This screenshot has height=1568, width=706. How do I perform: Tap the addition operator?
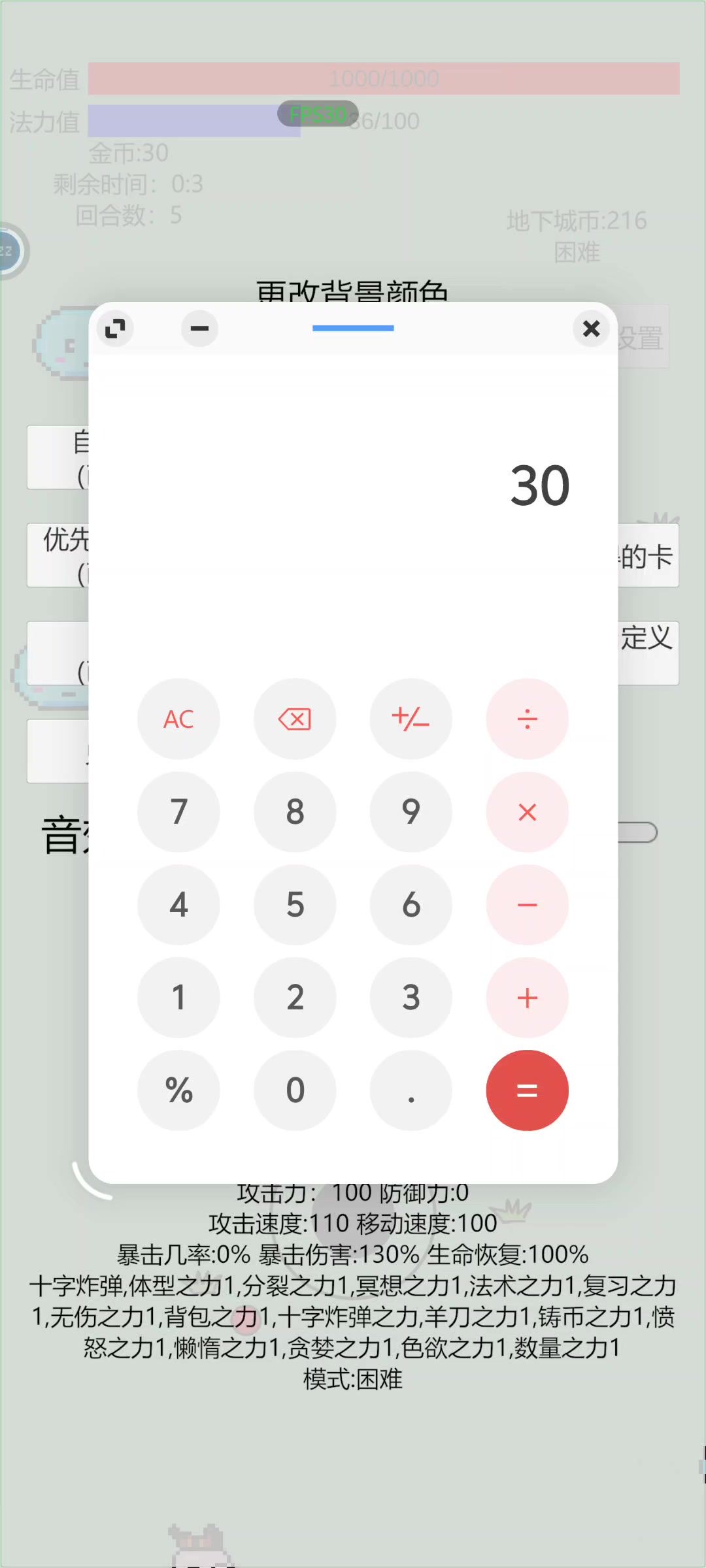tap(527, 998)
